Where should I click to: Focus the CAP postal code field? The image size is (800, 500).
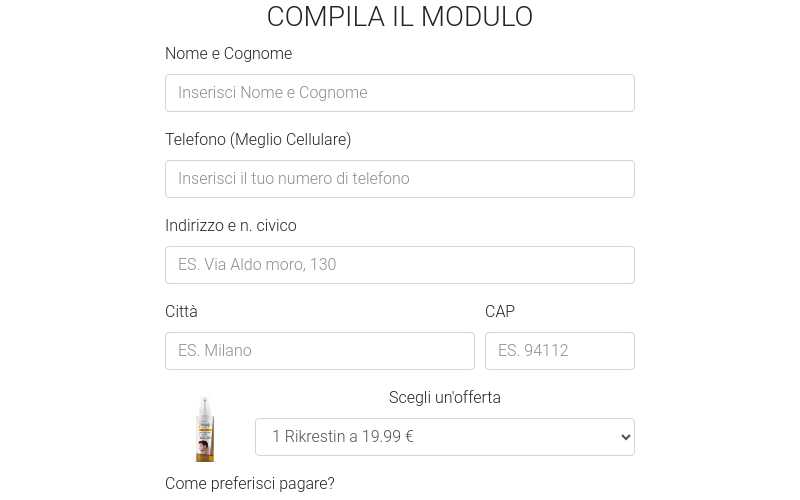click(559, 351)
